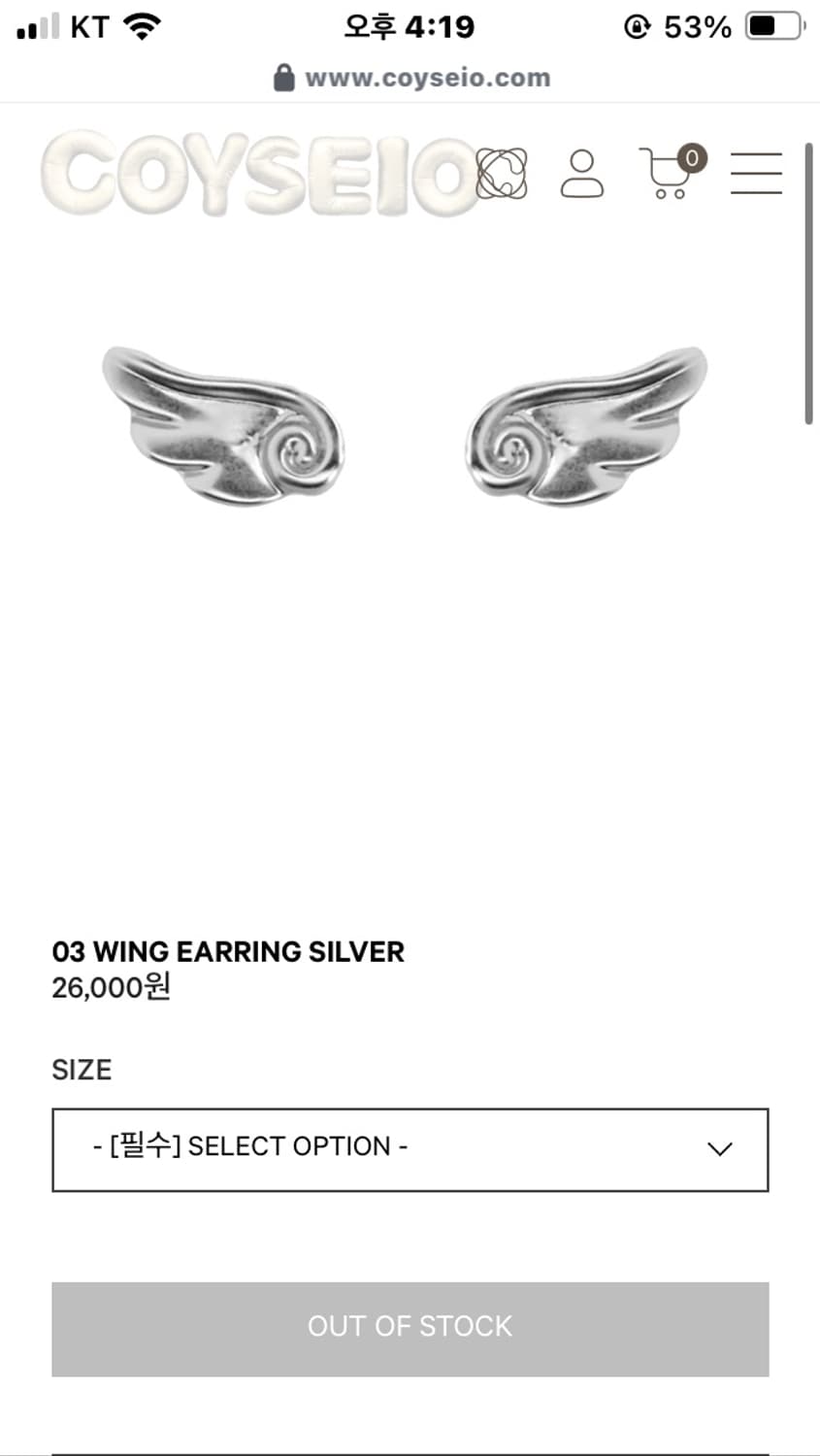The height and width of the screenshot is (1456, 820).
Task: Tap the chevron on the size selector
Action: (718, 1149)
